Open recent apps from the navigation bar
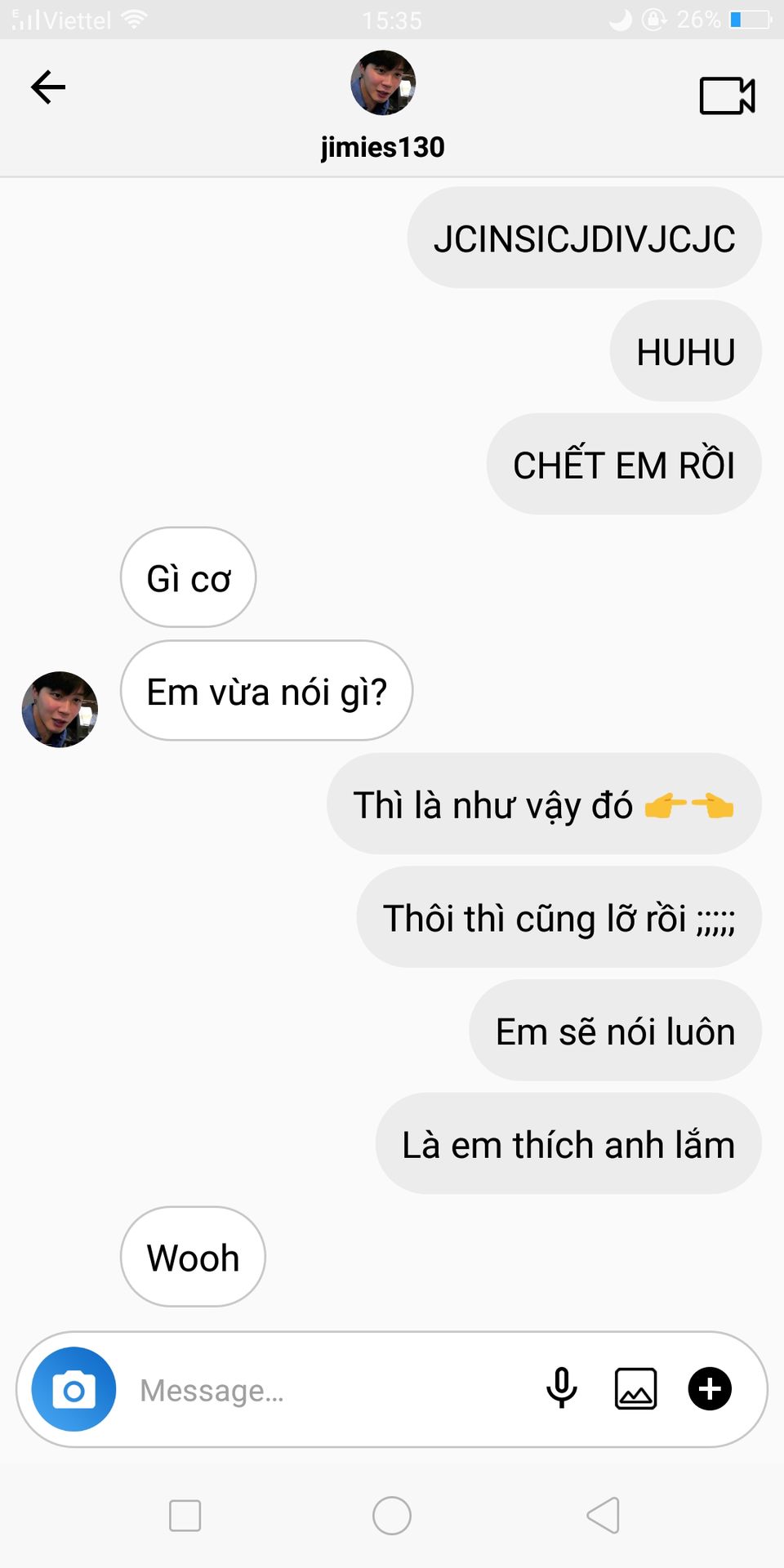The height and width of the screenshot is (1568, 784). pyautogui.click(x=185, y=1516)
